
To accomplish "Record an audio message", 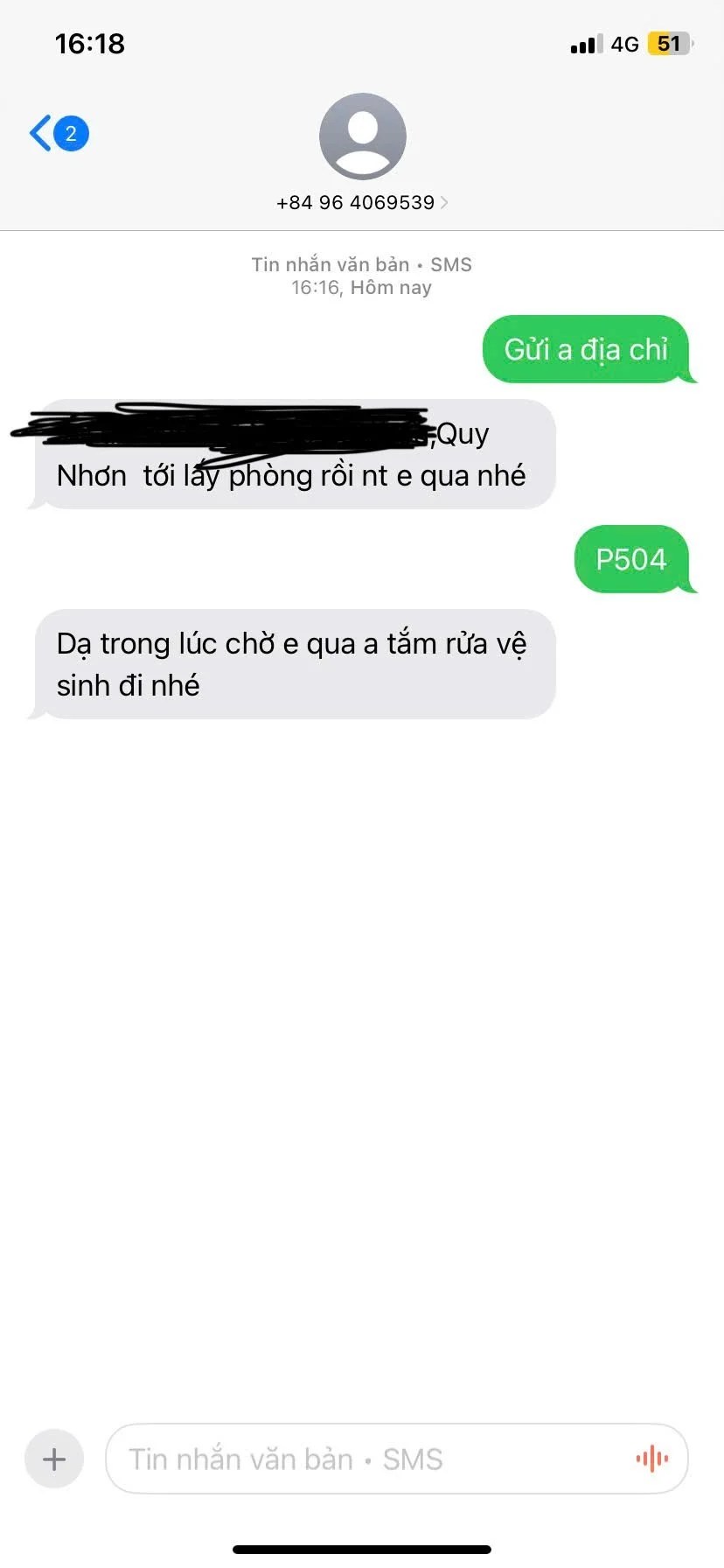I will [652, 1459].
